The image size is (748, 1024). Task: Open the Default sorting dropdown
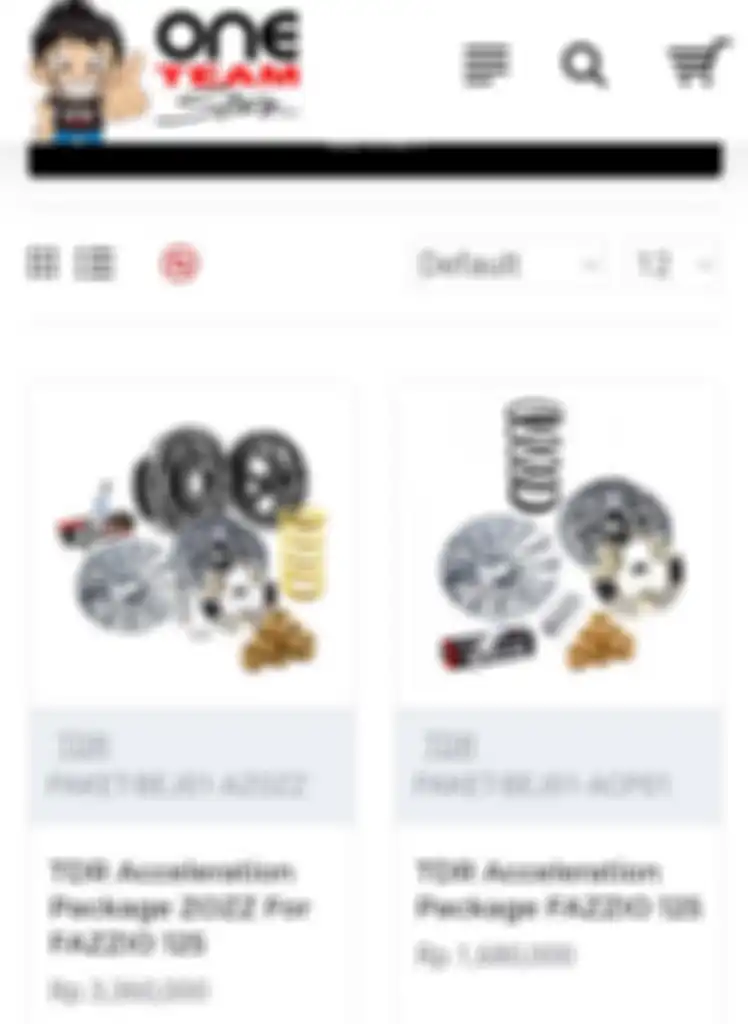[x=507, y=265]
